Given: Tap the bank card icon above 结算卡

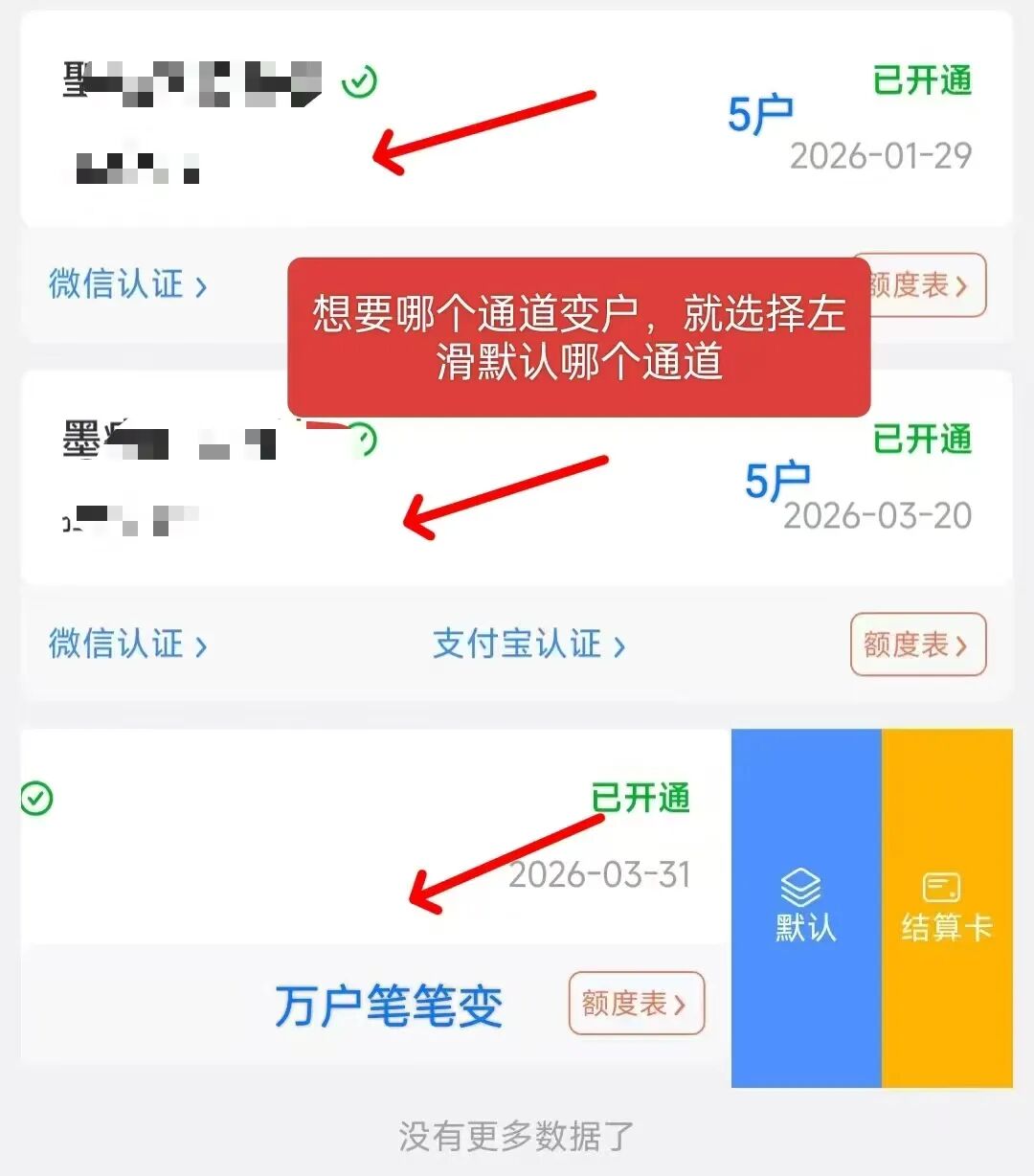Looking at the screenshot, I should pyautogui.click(x=943, y=886).
